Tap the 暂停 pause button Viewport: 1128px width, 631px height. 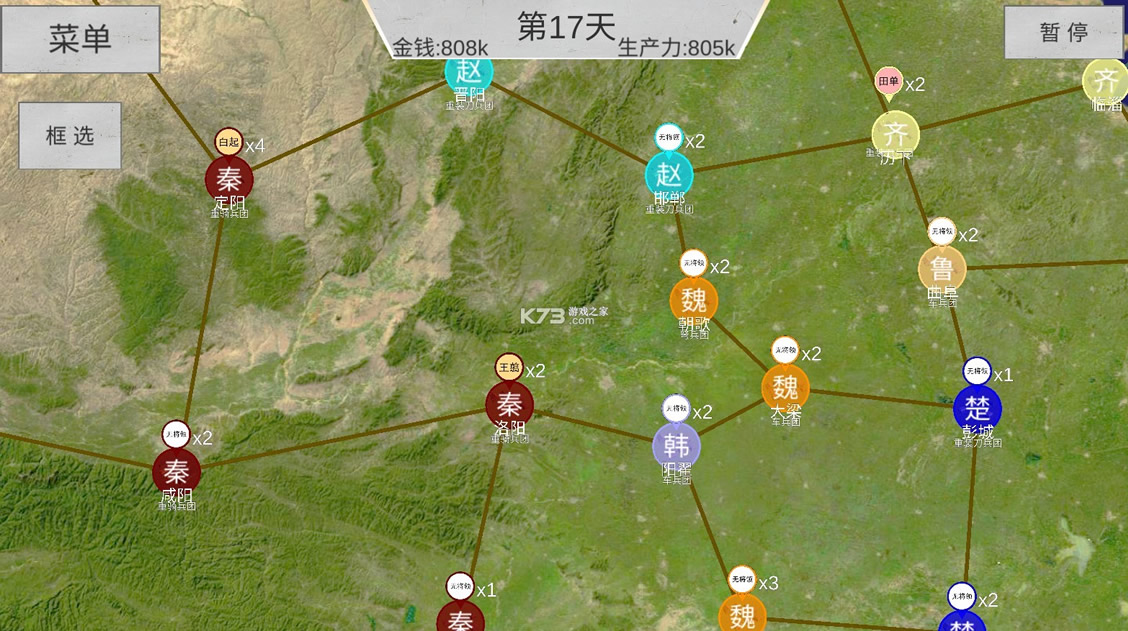(1064, 32)
